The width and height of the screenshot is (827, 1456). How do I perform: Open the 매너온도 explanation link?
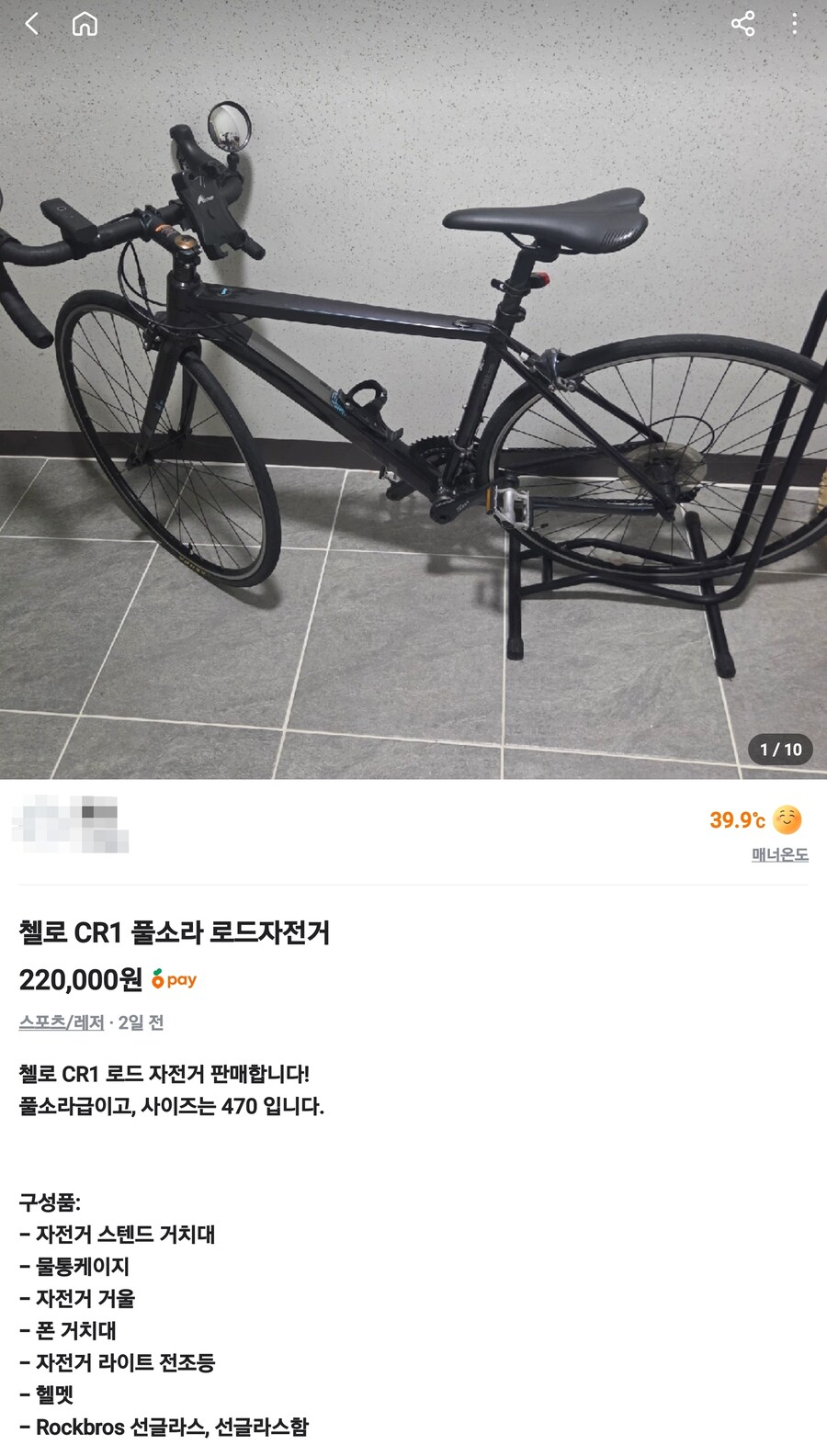click(x=779, y=854)
